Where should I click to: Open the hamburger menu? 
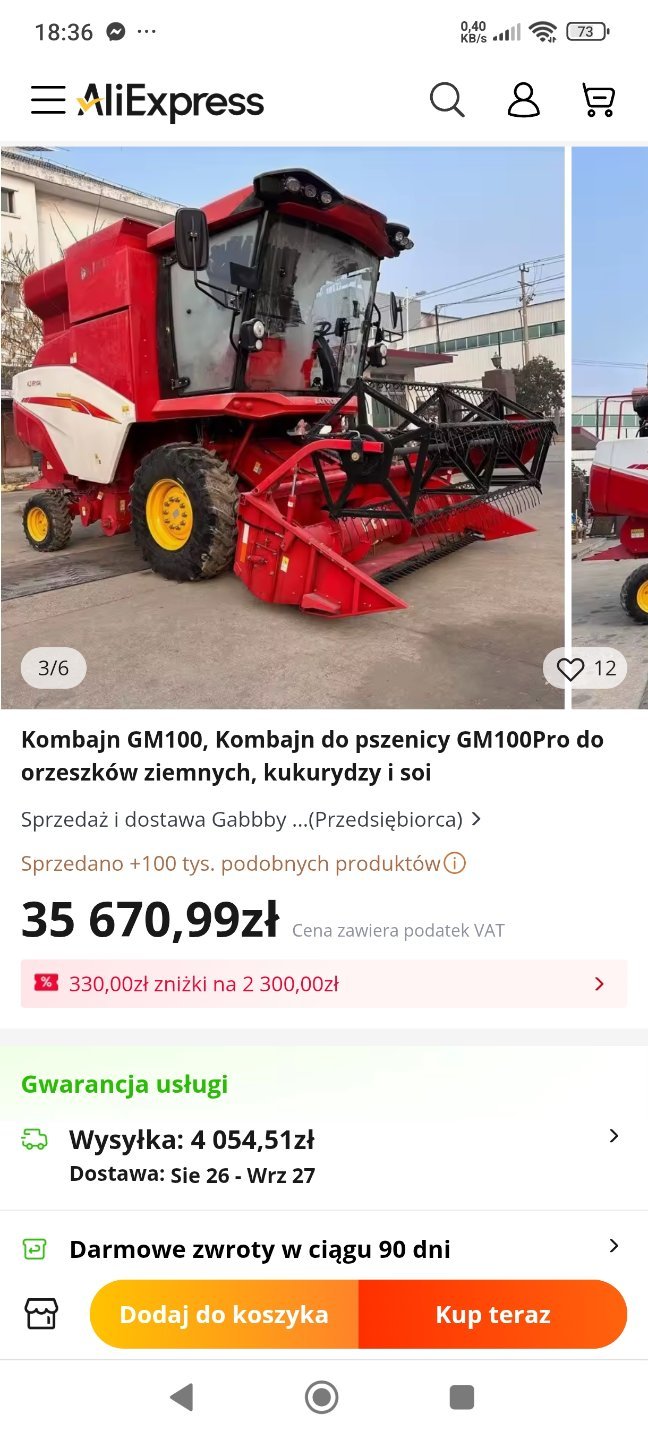[47, 100]
